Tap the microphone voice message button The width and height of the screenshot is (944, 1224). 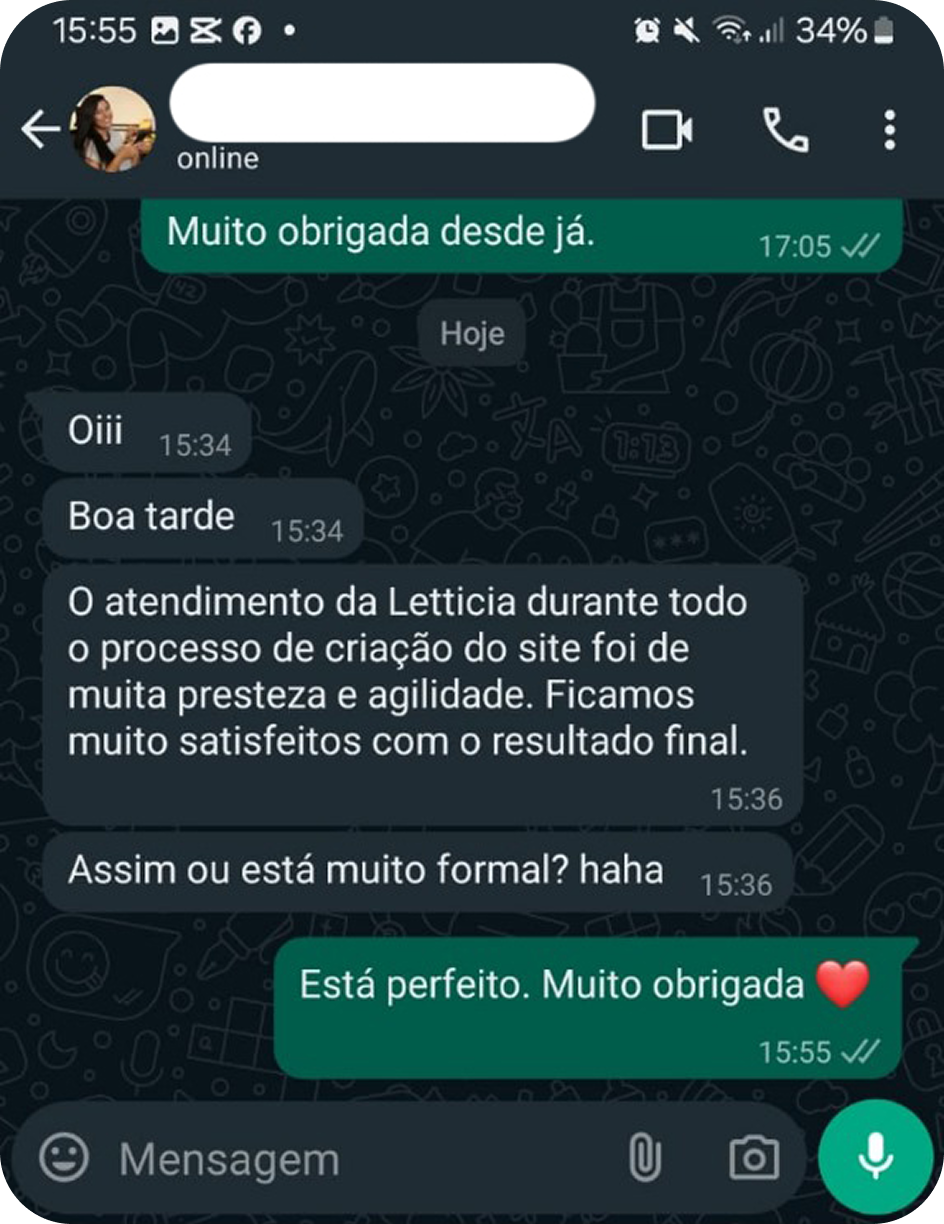point(875,1156)
